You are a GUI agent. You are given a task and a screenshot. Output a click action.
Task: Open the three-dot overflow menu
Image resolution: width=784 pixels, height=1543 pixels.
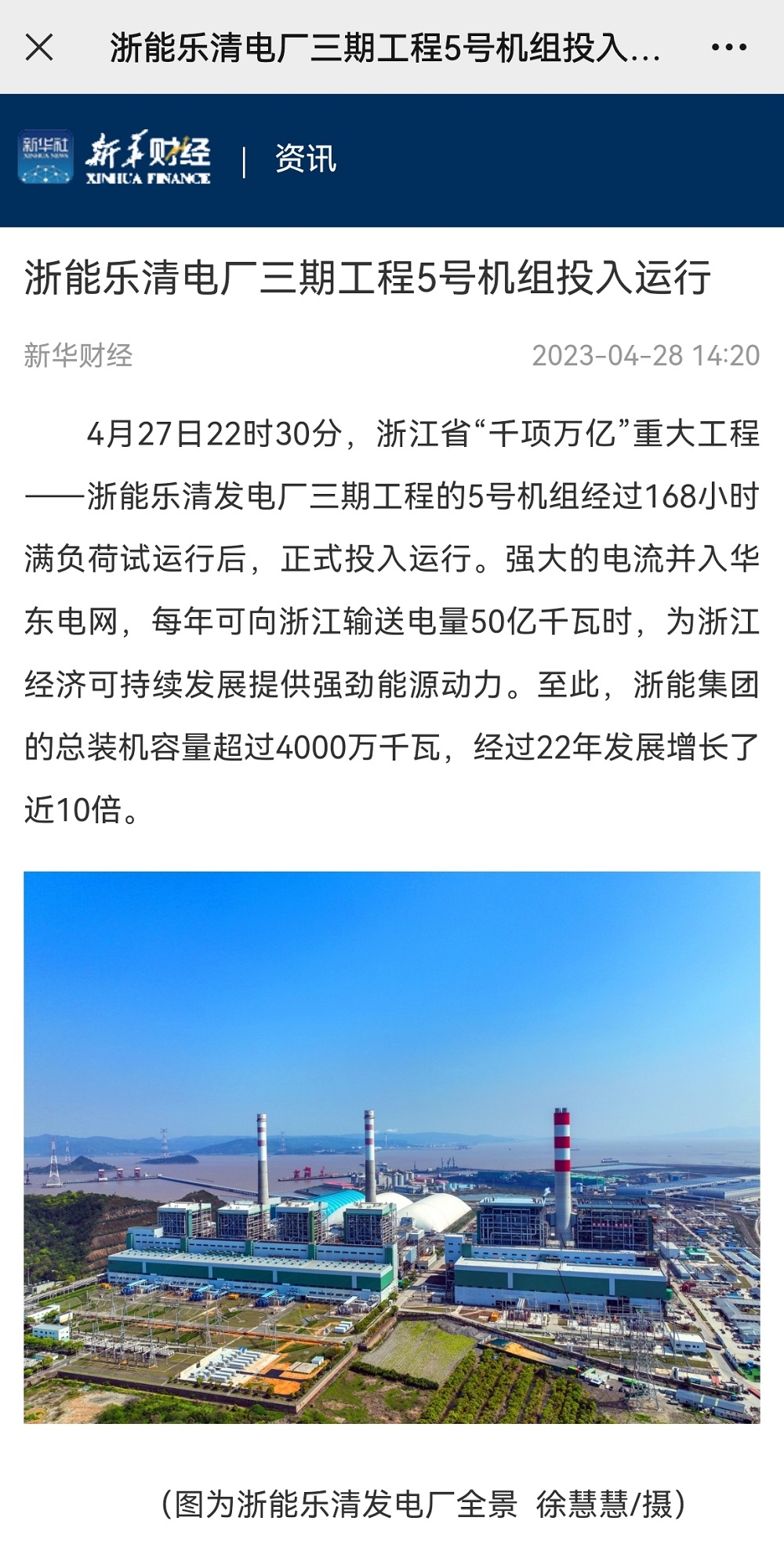(728, 47)
